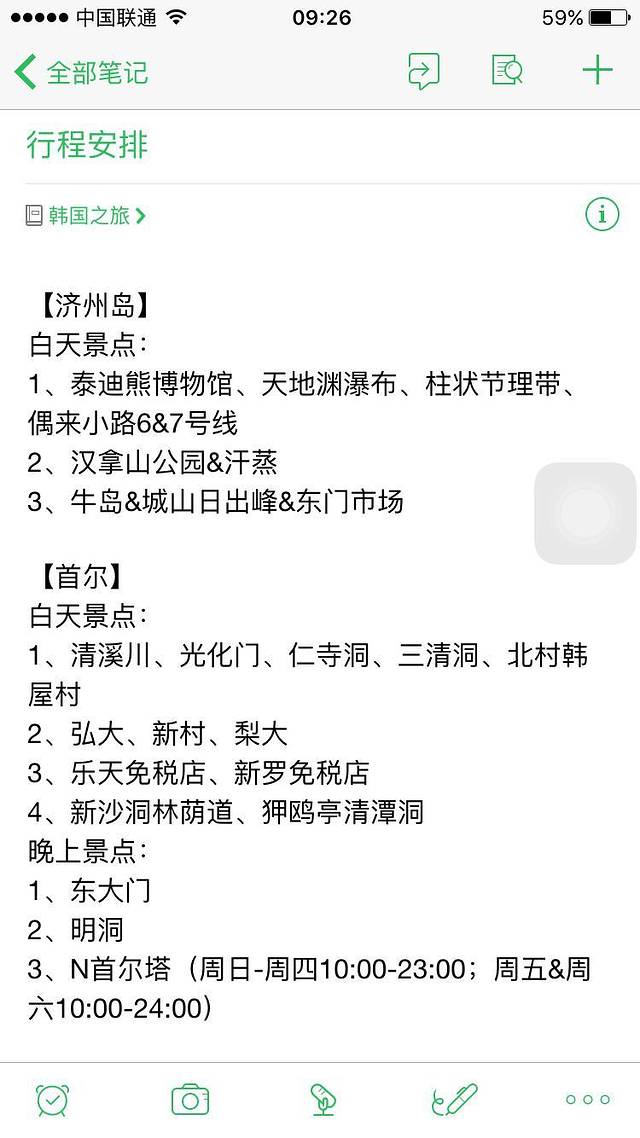Open the 韩国之旅 notebook selector
Image resolution: width=640 pixels, height=1138 pixels.
pos(88,215)
